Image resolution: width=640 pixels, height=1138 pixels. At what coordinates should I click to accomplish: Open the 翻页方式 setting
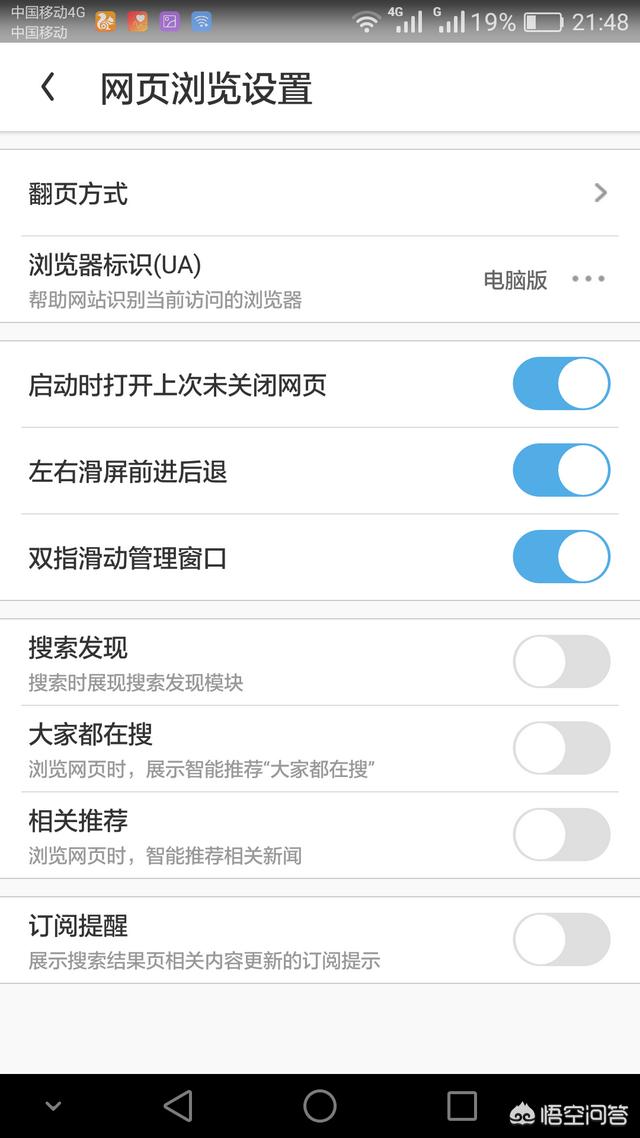pos(320,193)
